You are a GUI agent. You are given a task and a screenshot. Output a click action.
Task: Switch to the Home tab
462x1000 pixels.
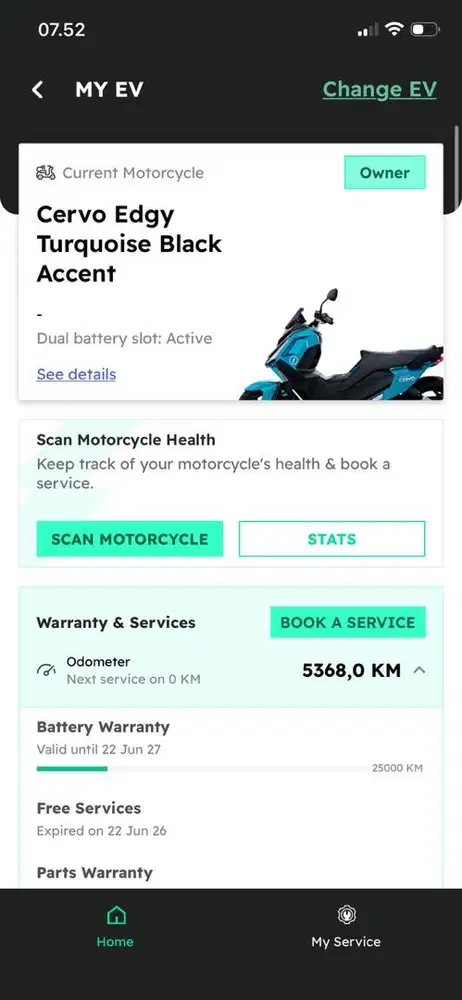tap(116, 928)
